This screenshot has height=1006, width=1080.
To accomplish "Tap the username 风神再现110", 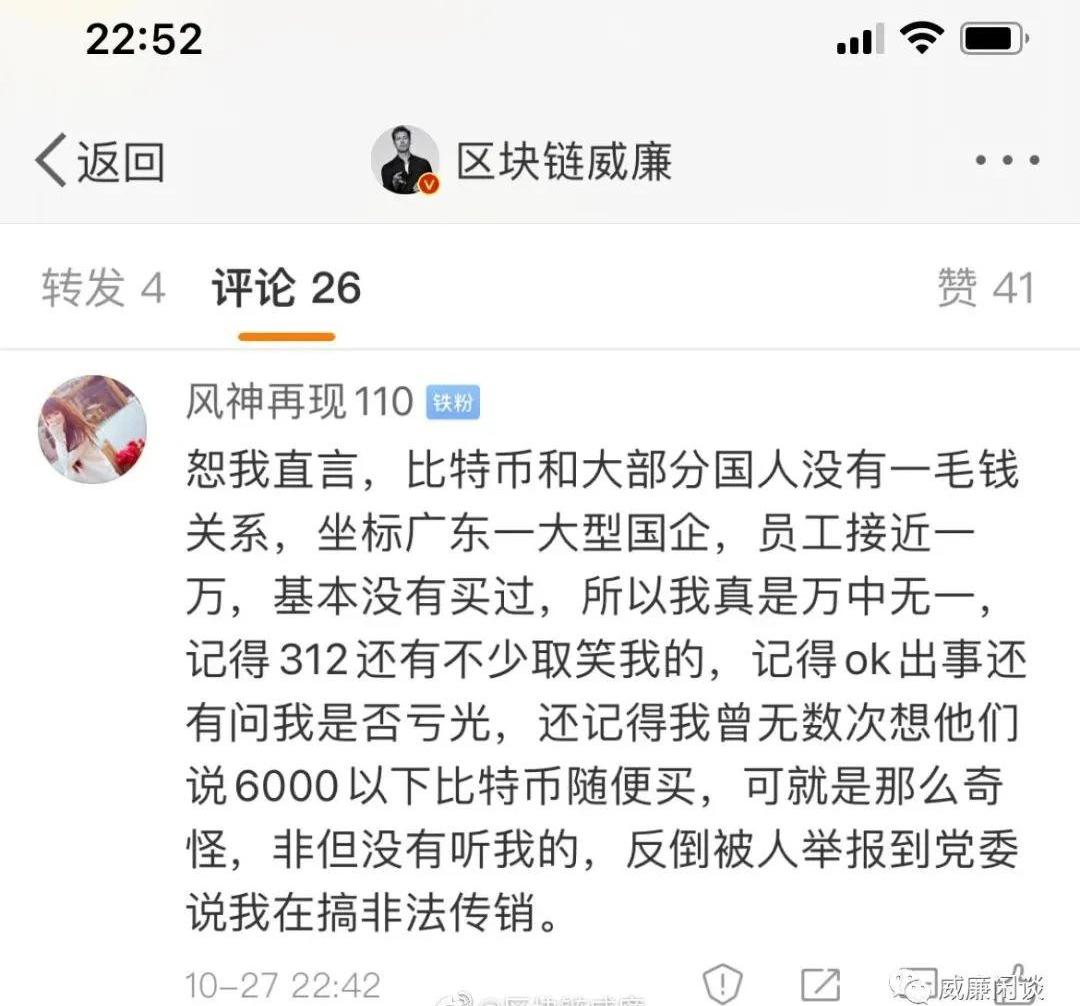I will point(299,402).
